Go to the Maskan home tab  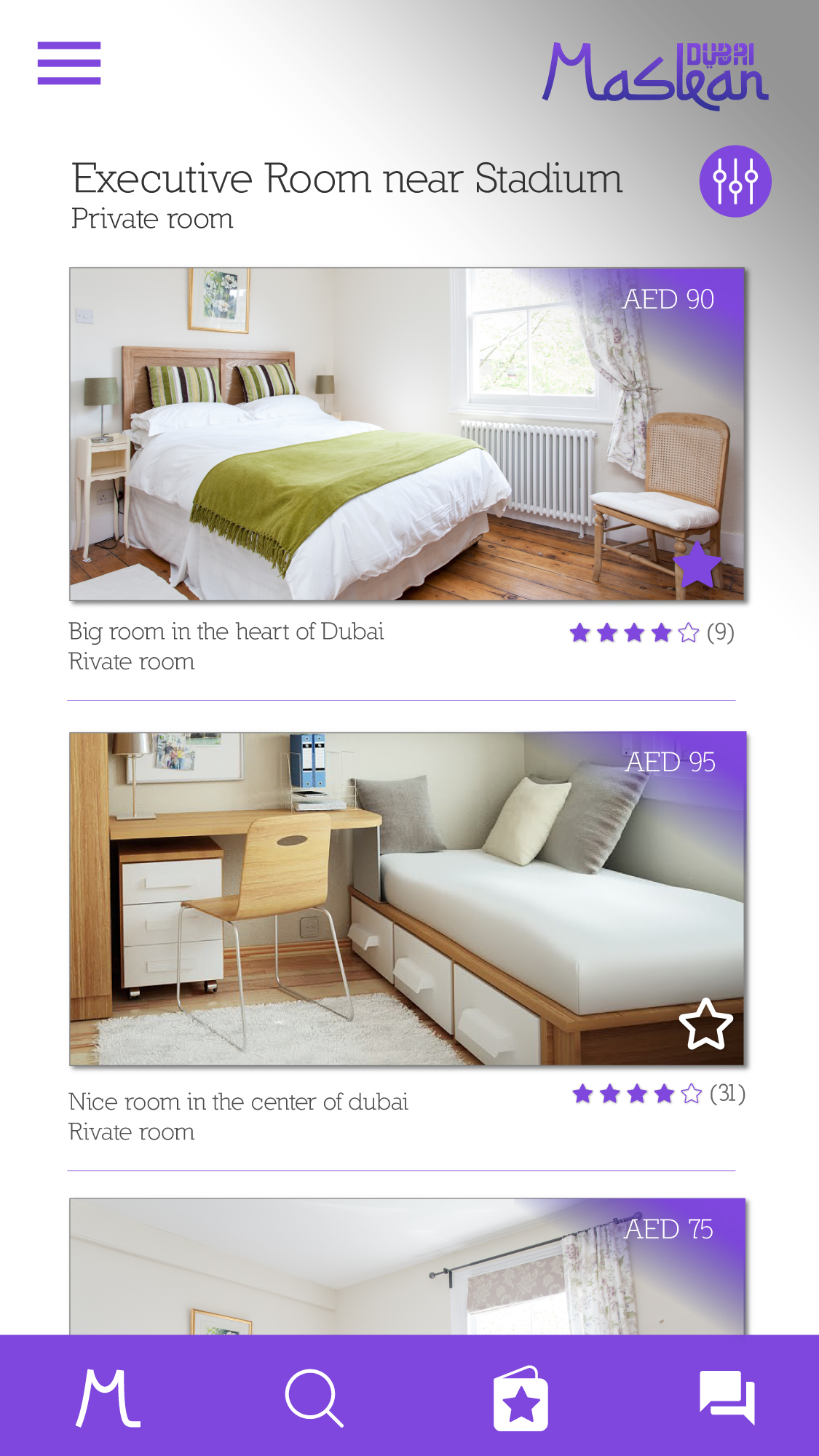pyautogui.click(x=108, y=1398)
